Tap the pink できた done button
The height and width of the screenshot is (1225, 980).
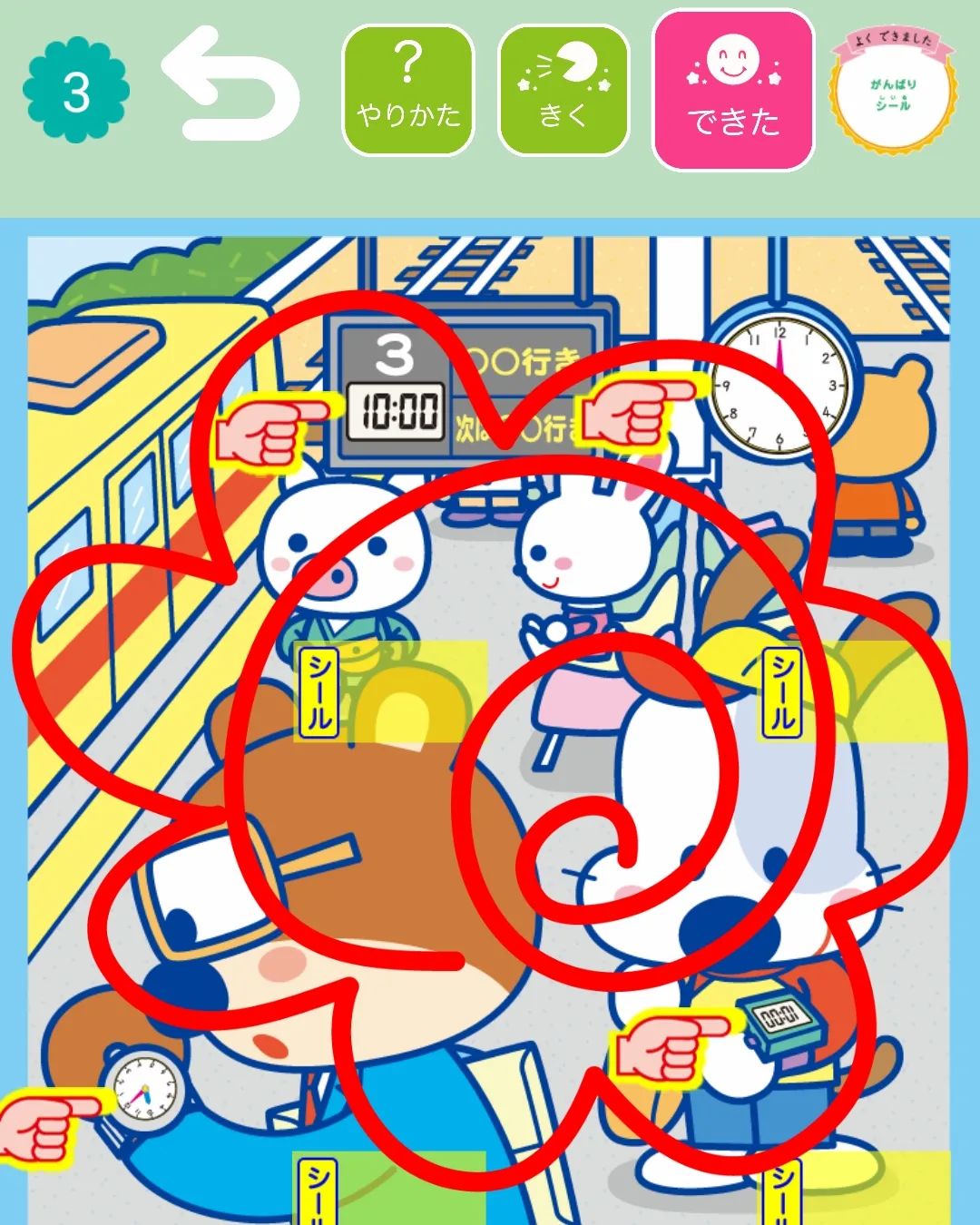(733, 91)
